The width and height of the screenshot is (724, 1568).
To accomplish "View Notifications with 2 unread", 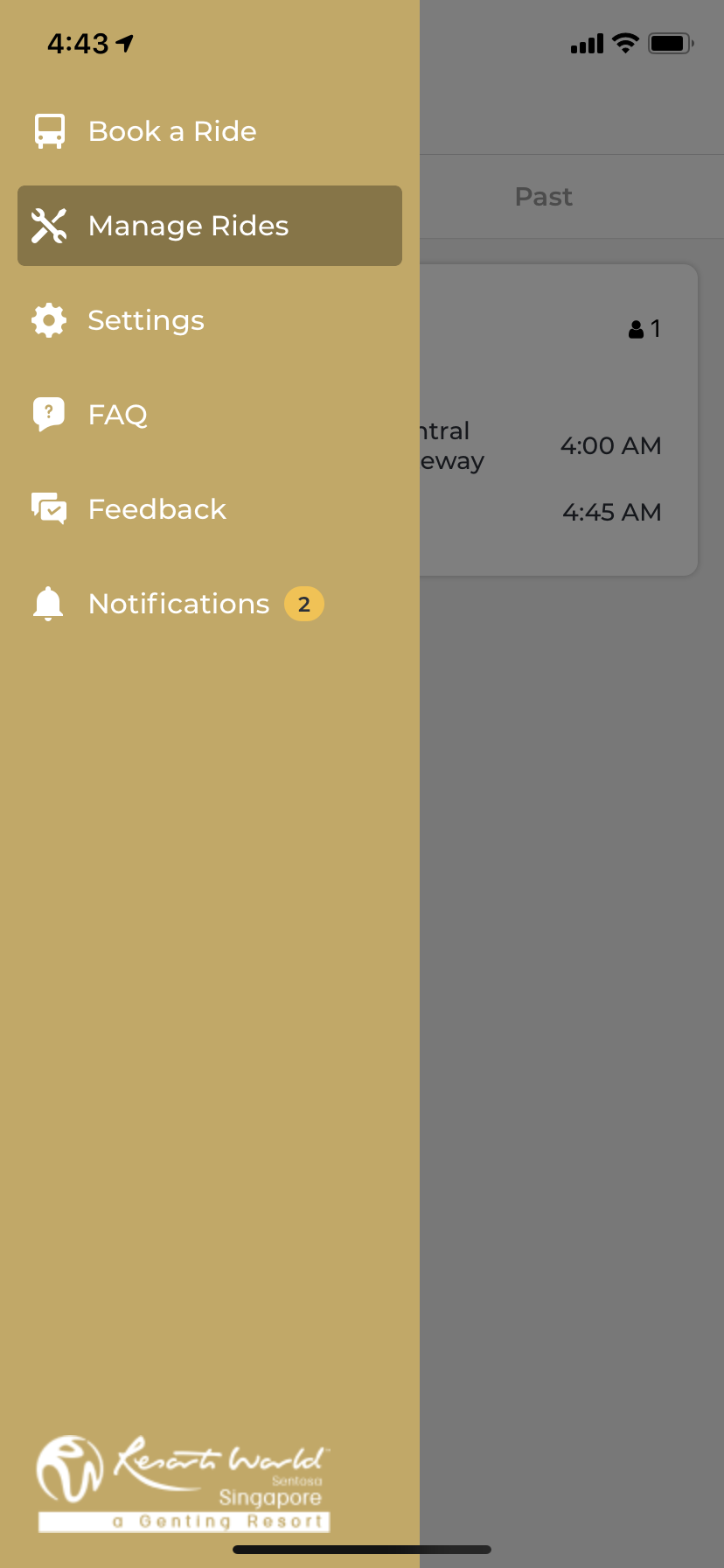I will click(179, 604).
